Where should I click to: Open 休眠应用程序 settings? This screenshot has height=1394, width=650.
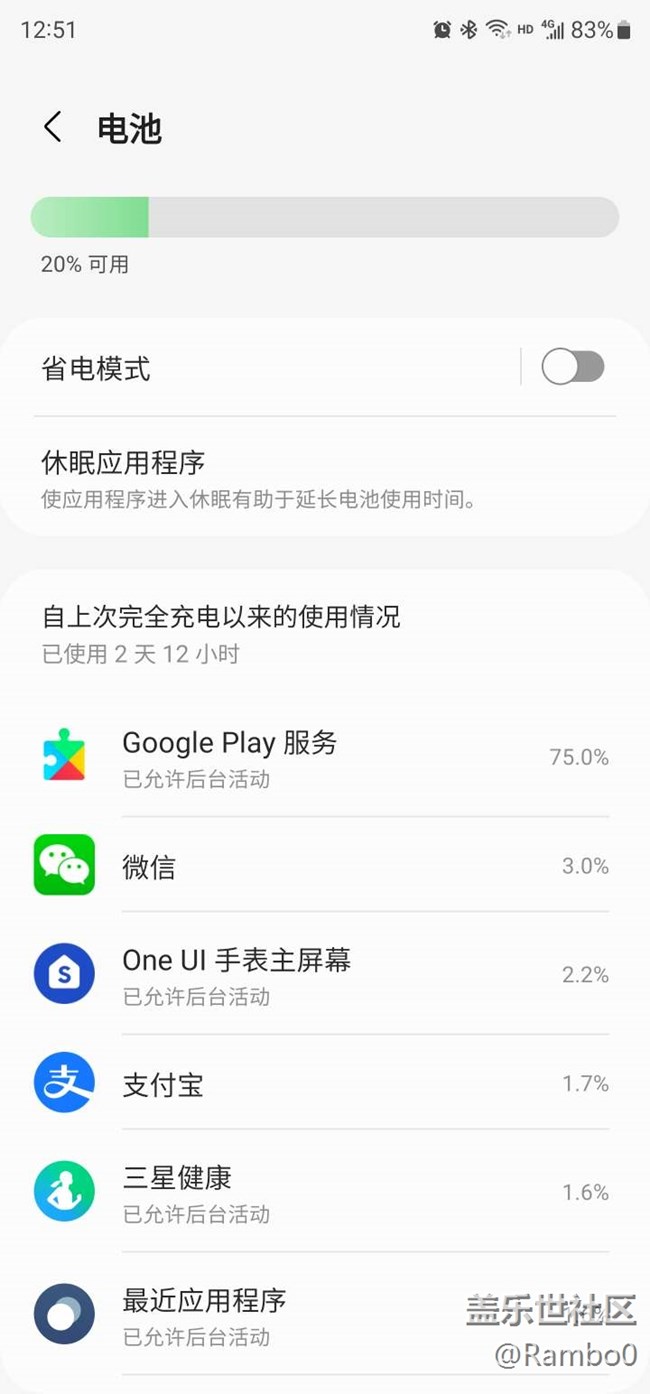coord(325,478)
